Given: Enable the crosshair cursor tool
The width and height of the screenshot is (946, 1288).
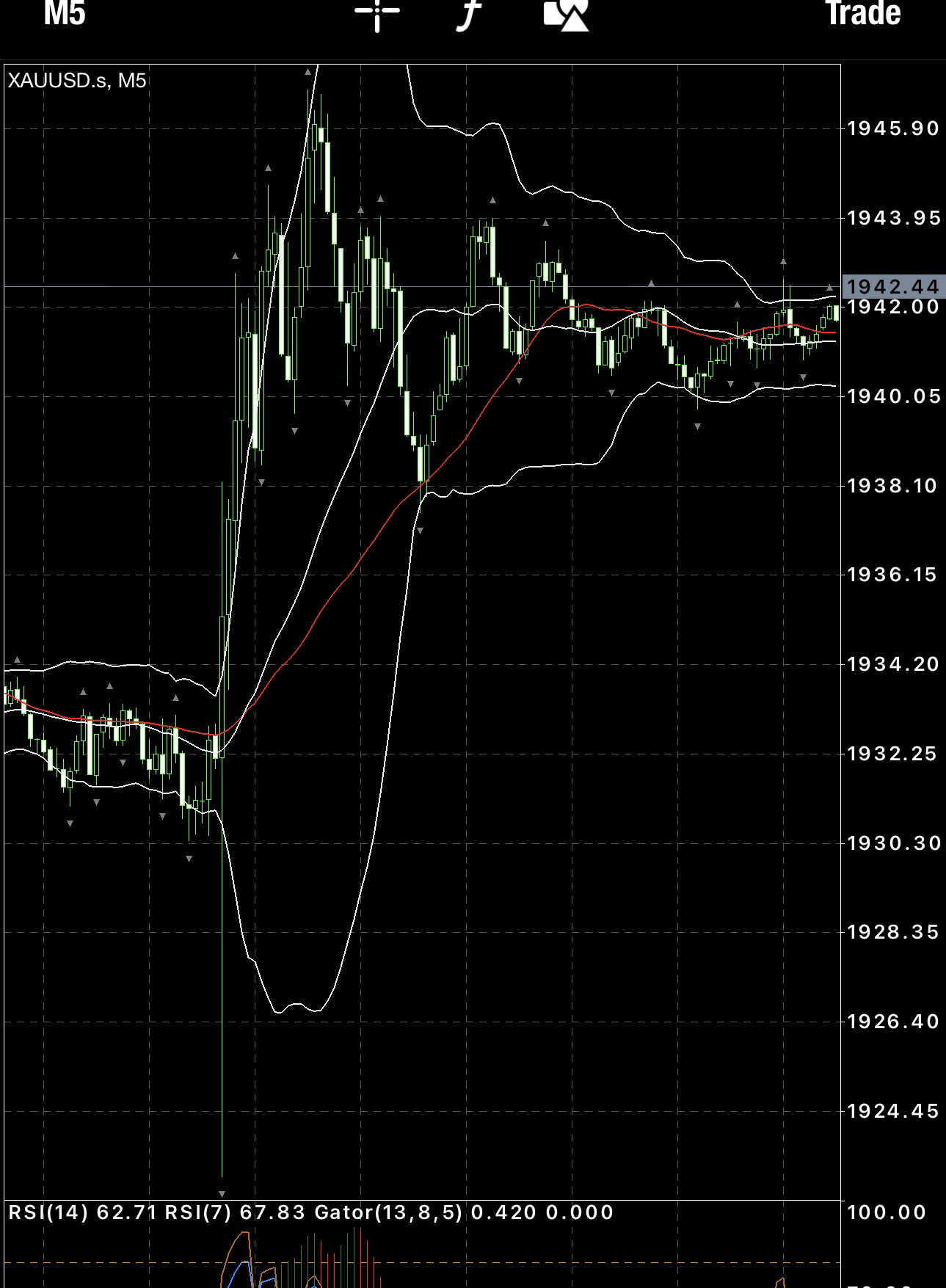Looking at the screenshot, I should (377, 12).
